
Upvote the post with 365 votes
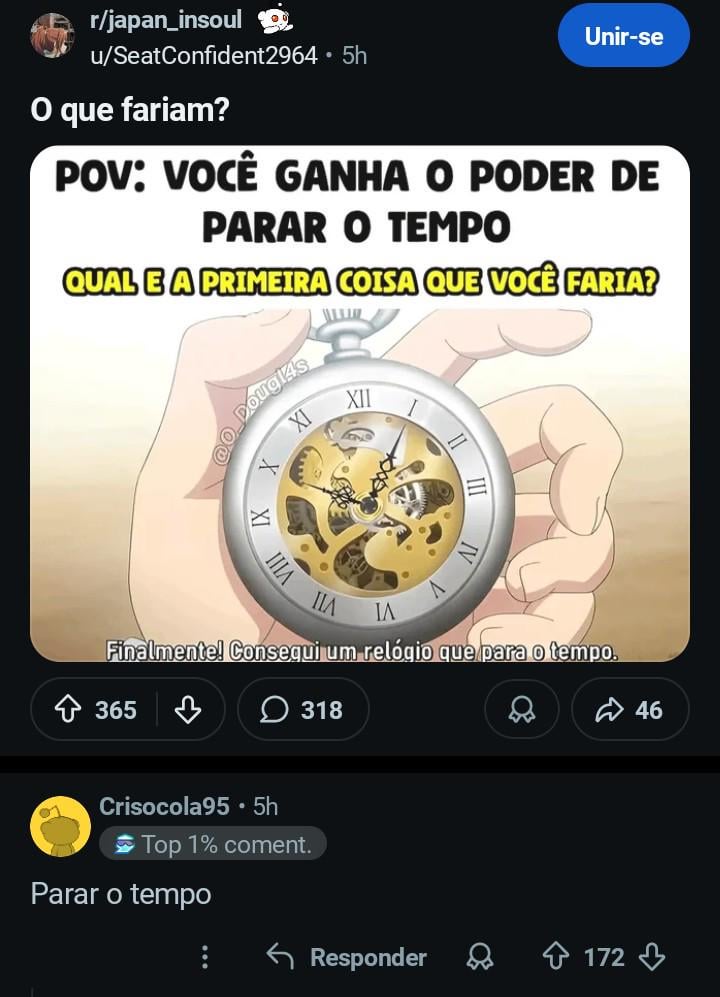(x=68, y=710)
